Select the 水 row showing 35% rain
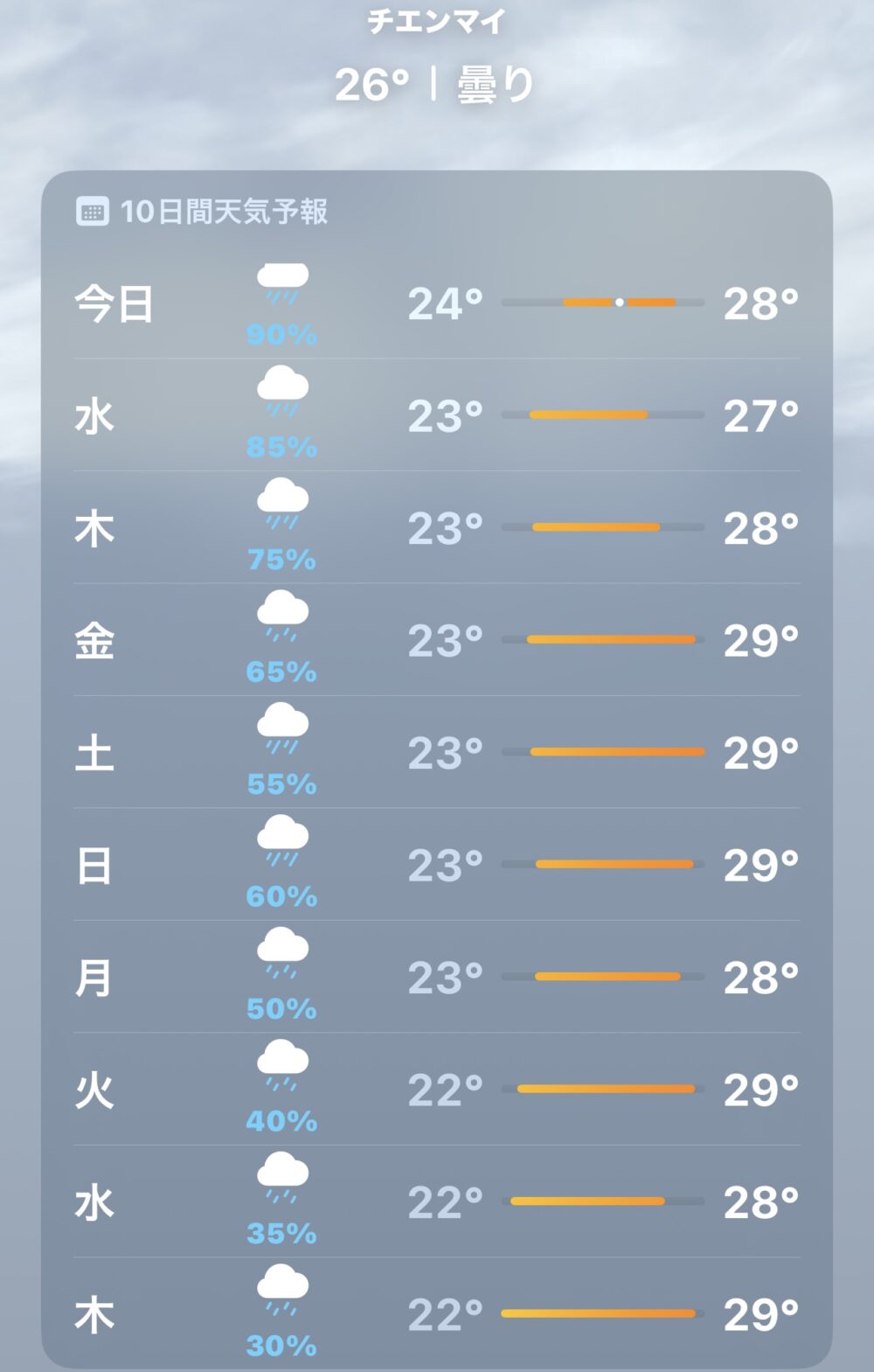 [x=435, y=1201]
